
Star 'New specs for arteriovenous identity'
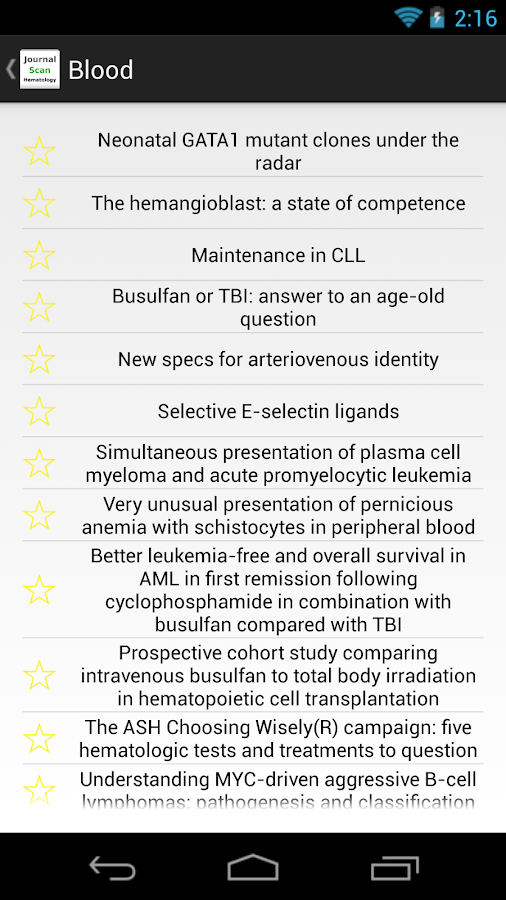pos(39,359)
